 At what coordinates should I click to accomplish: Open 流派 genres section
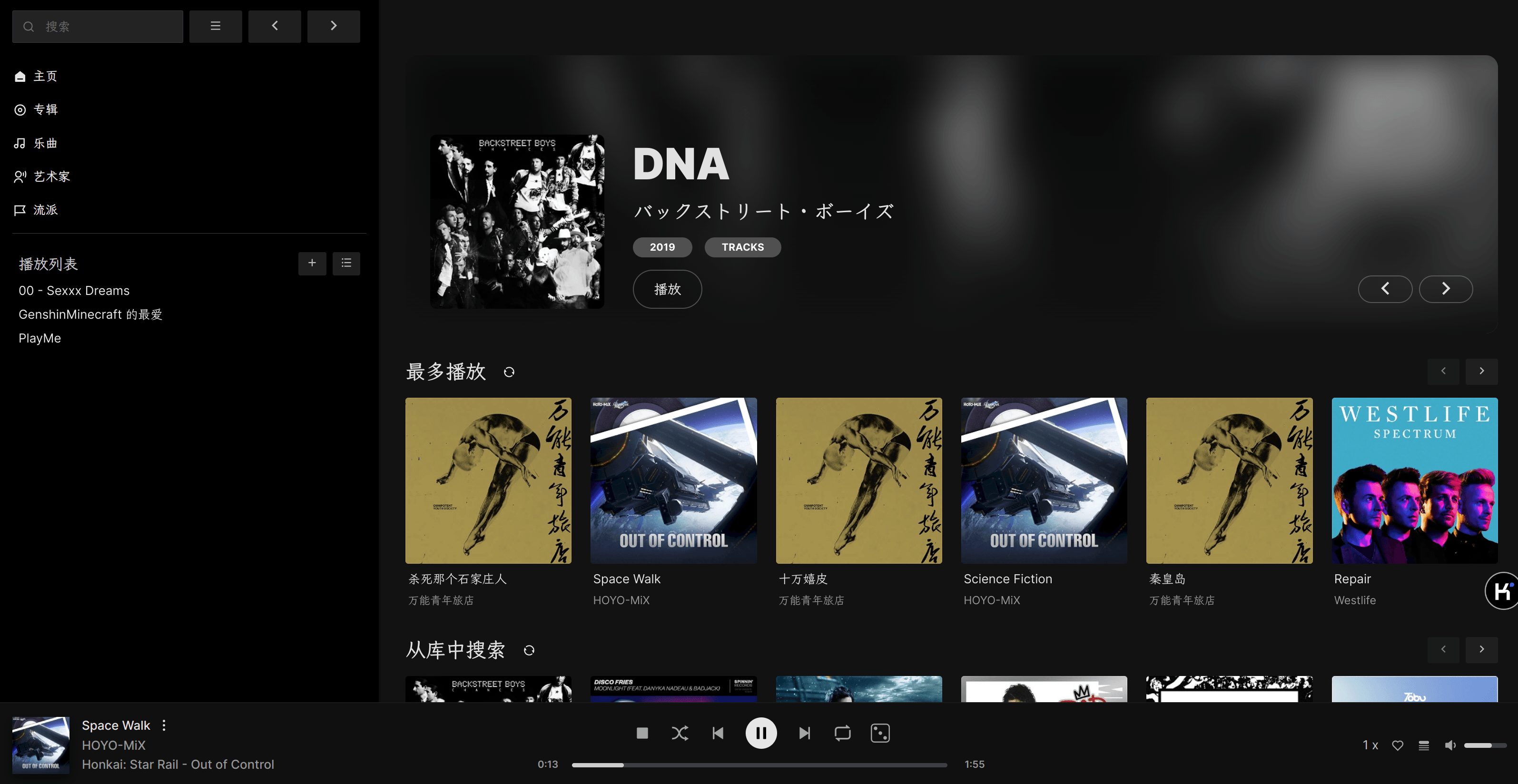click(x=45, y=210)
